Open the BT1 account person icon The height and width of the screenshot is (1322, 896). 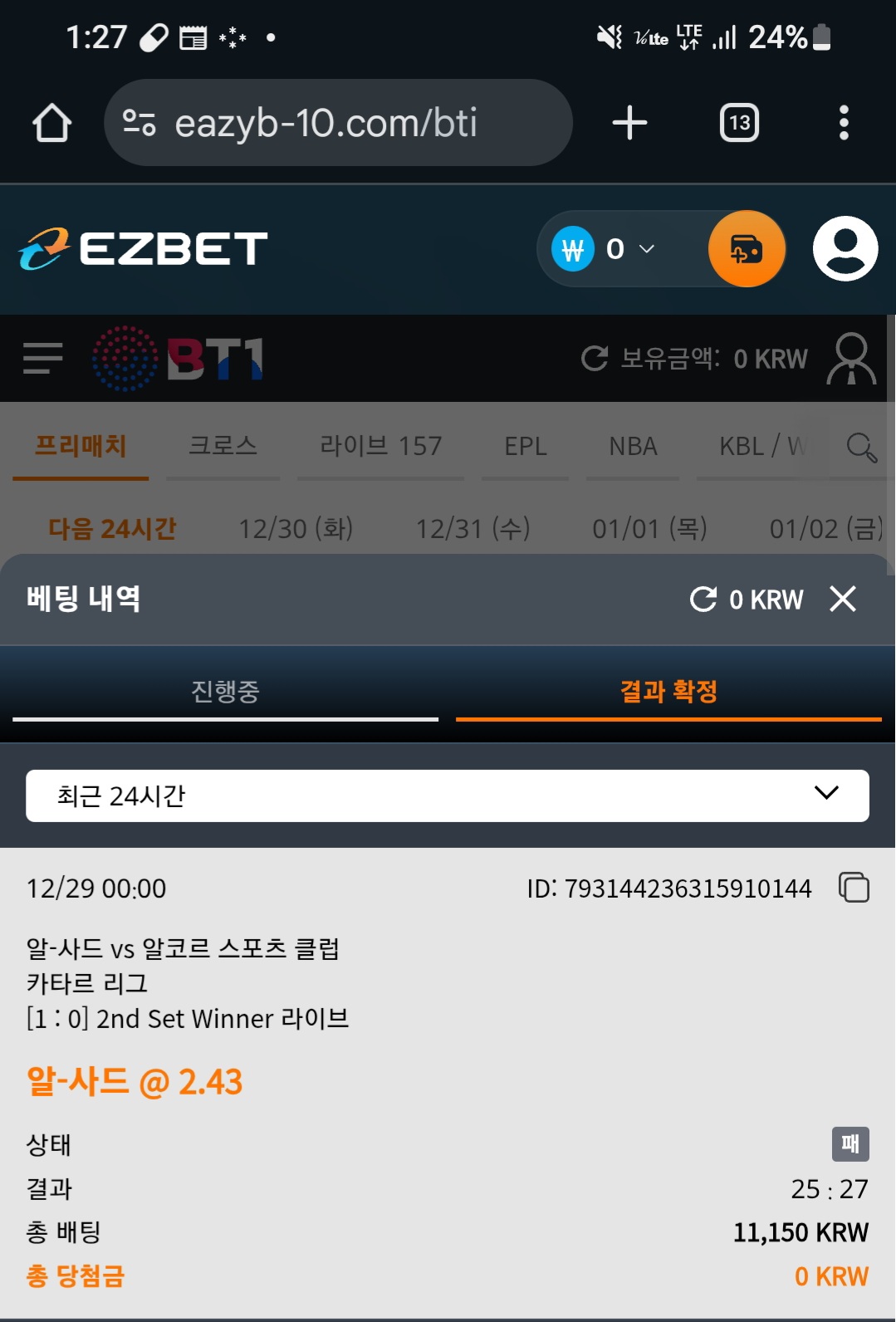coord(851,359)
